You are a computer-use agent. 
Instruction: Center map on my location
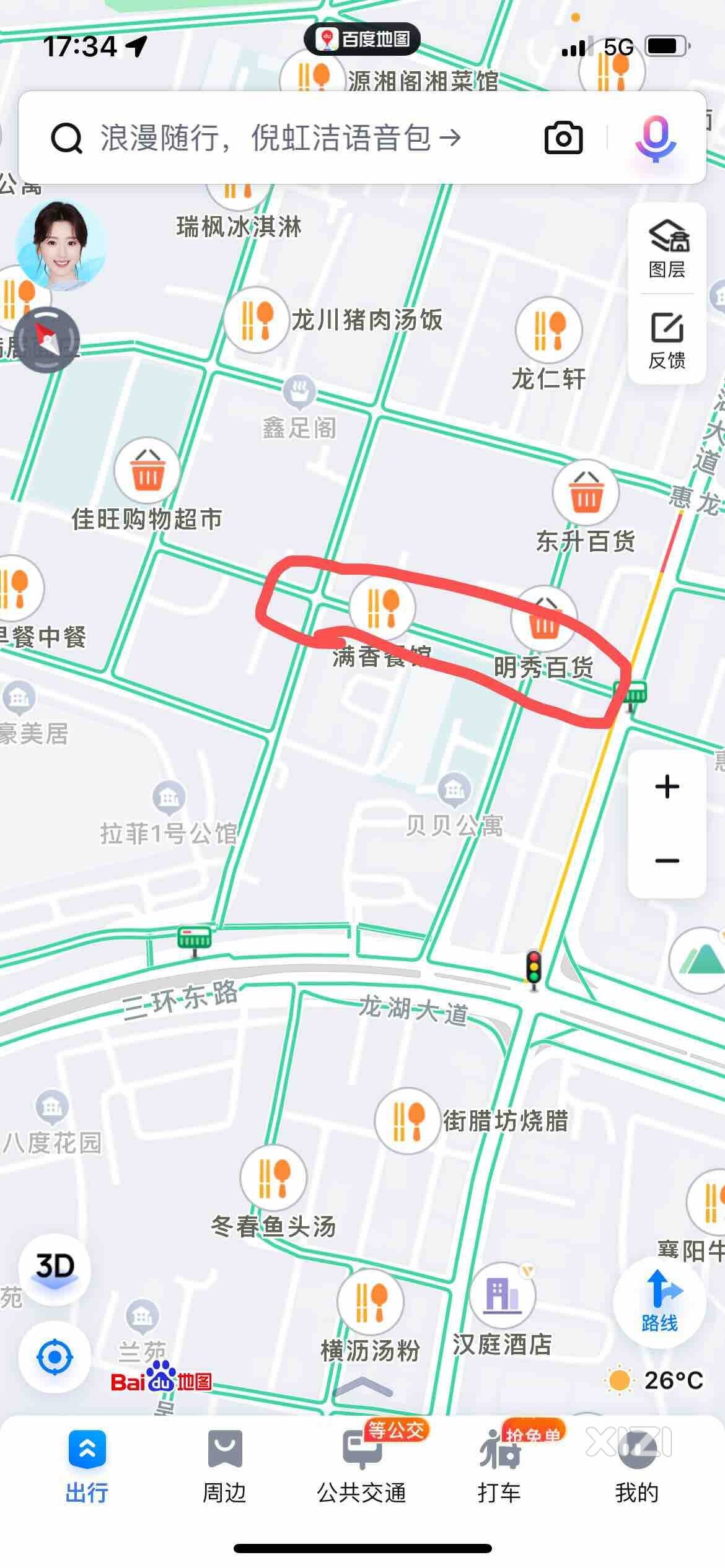click(55, 1357)
